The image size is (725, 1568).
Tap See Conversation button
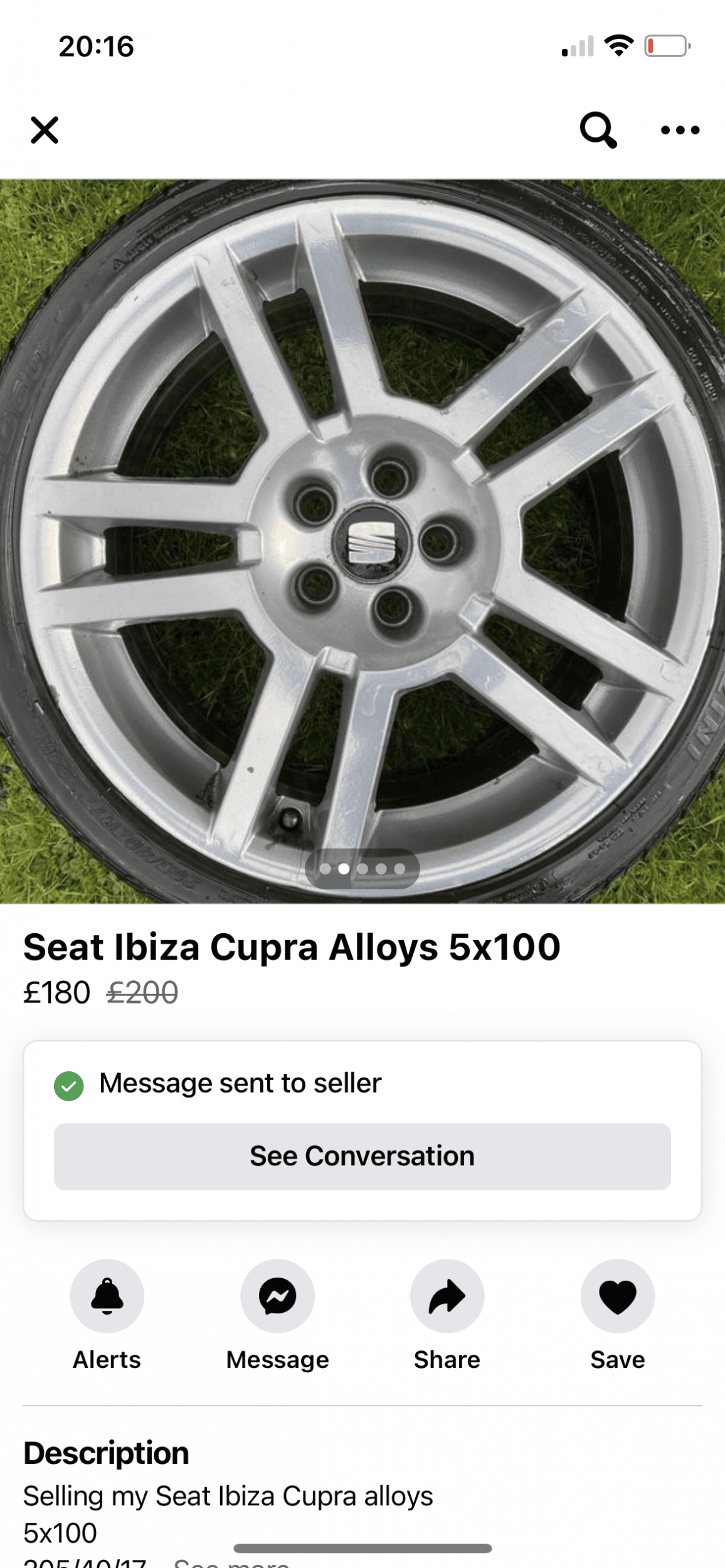(362, 1156)
